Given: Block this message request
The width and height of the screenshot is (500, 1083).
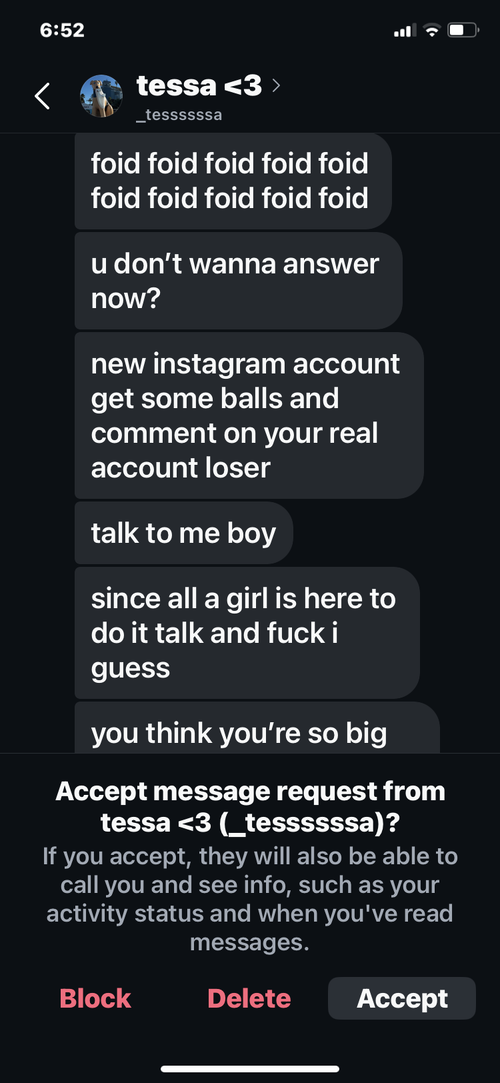Looking at the screenshot, I should (x=95, y=998).
